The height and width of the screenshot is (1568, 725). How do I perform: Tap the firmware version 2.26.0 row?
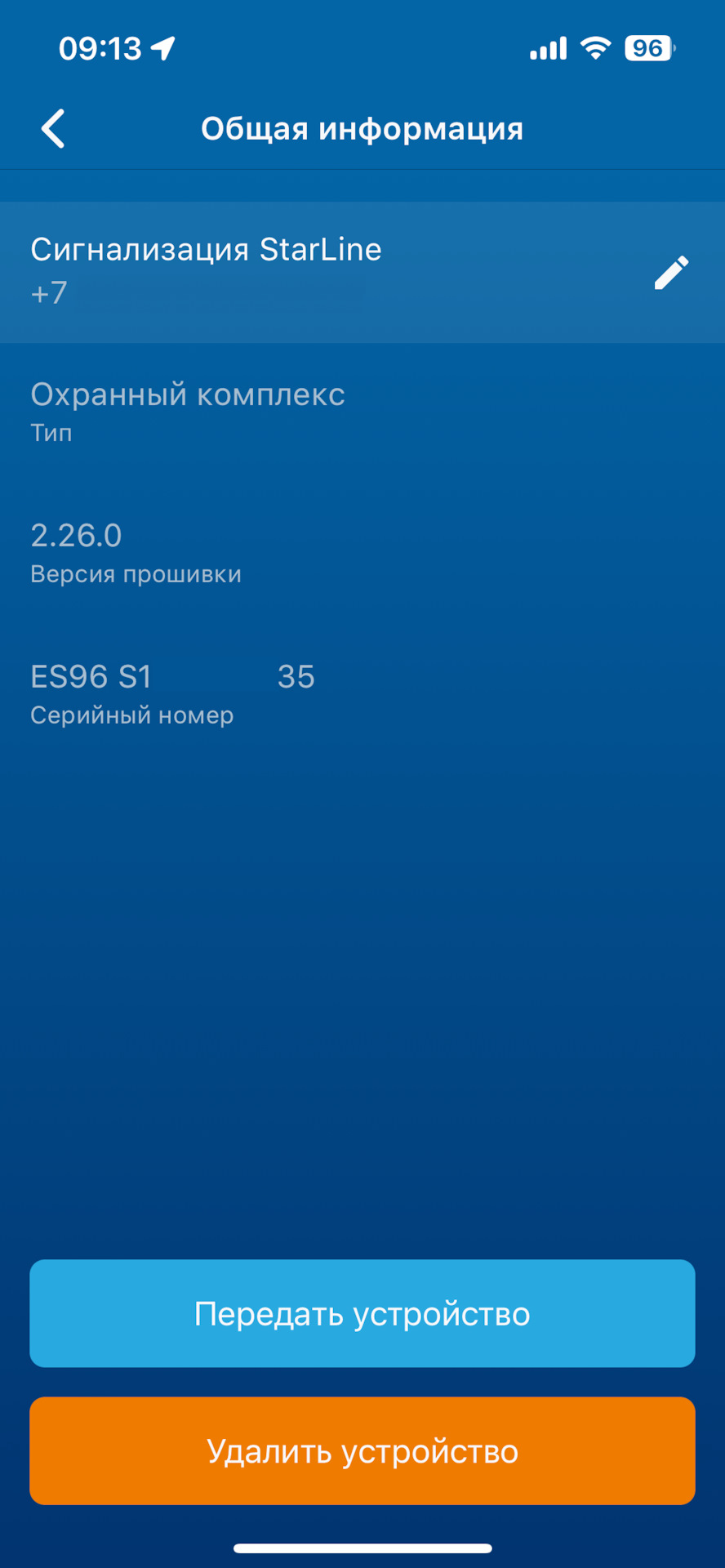(x=77, y=537)
